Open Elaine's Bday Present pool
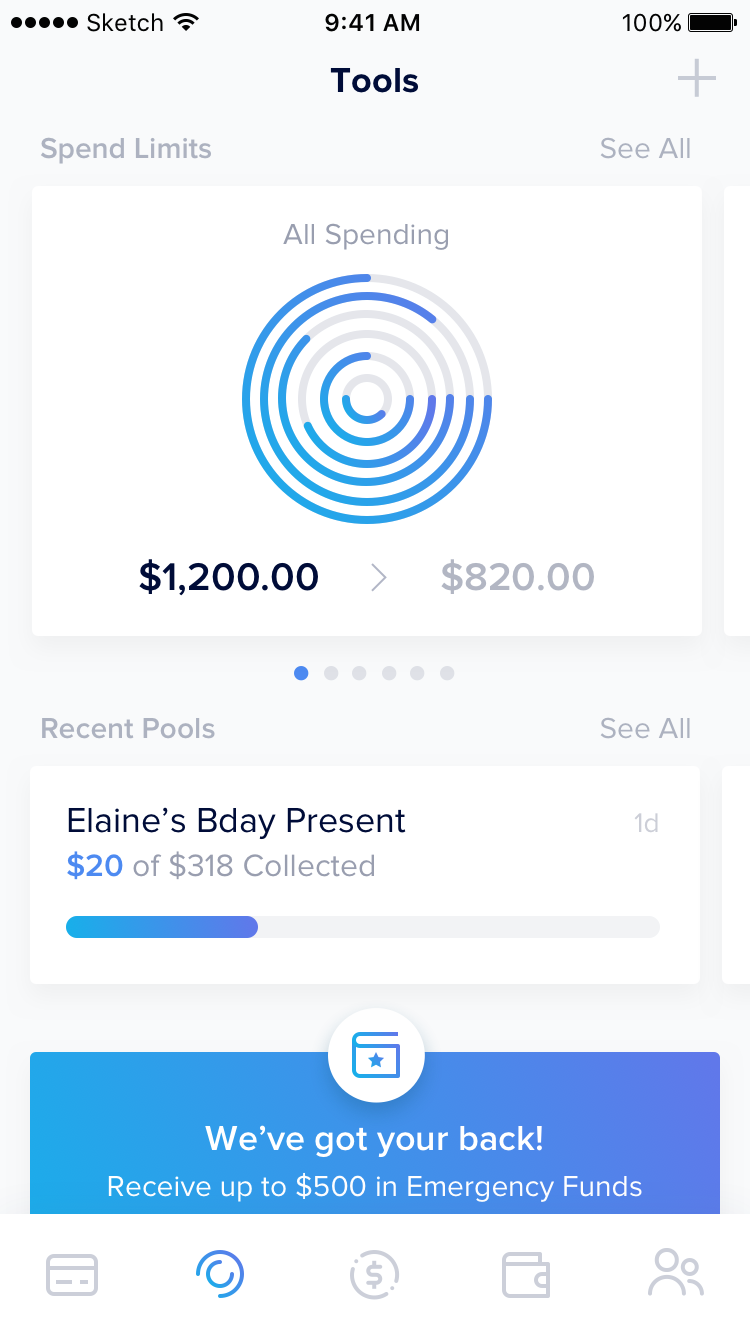This screenshot has height=1334, width=750. (365, 875)
